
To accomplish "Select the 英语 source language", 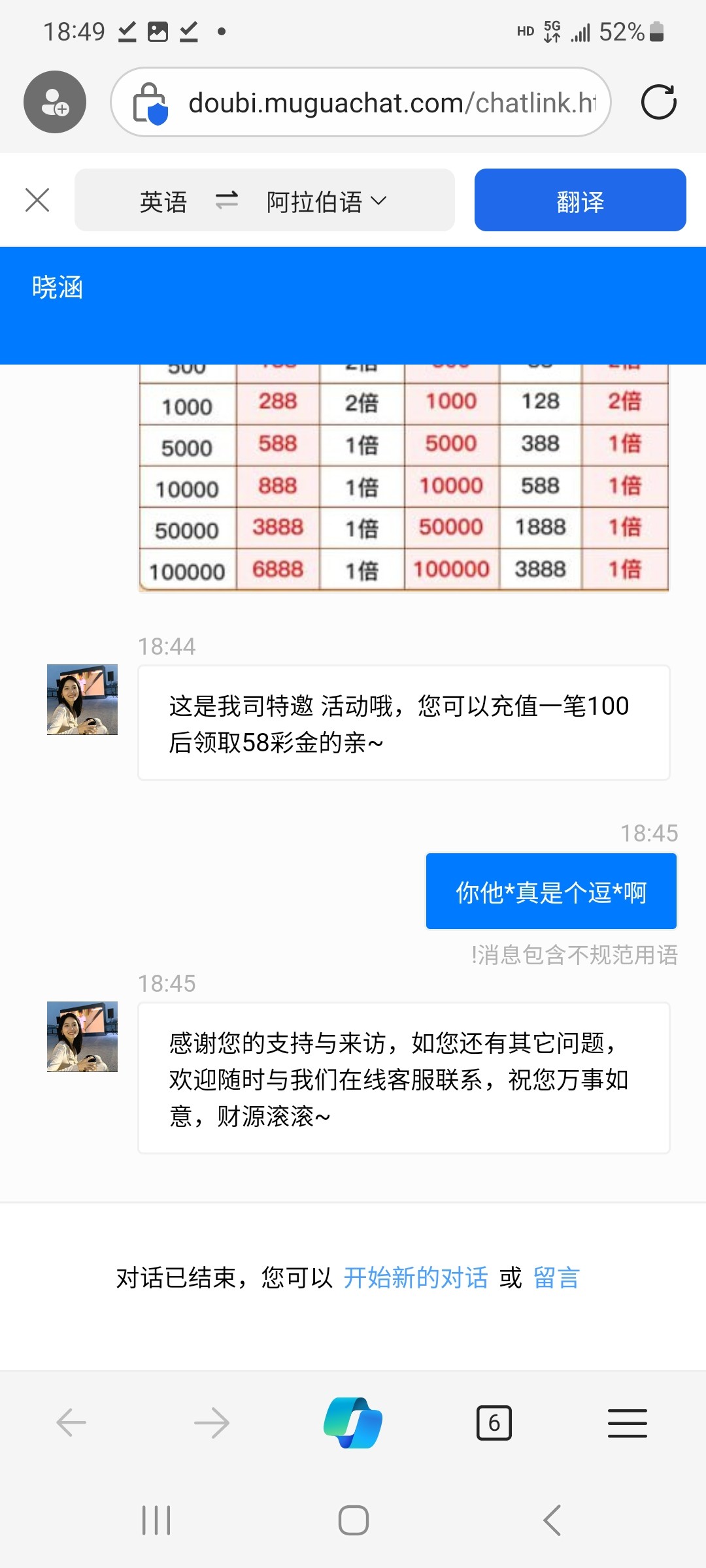I will click(163, 201).
